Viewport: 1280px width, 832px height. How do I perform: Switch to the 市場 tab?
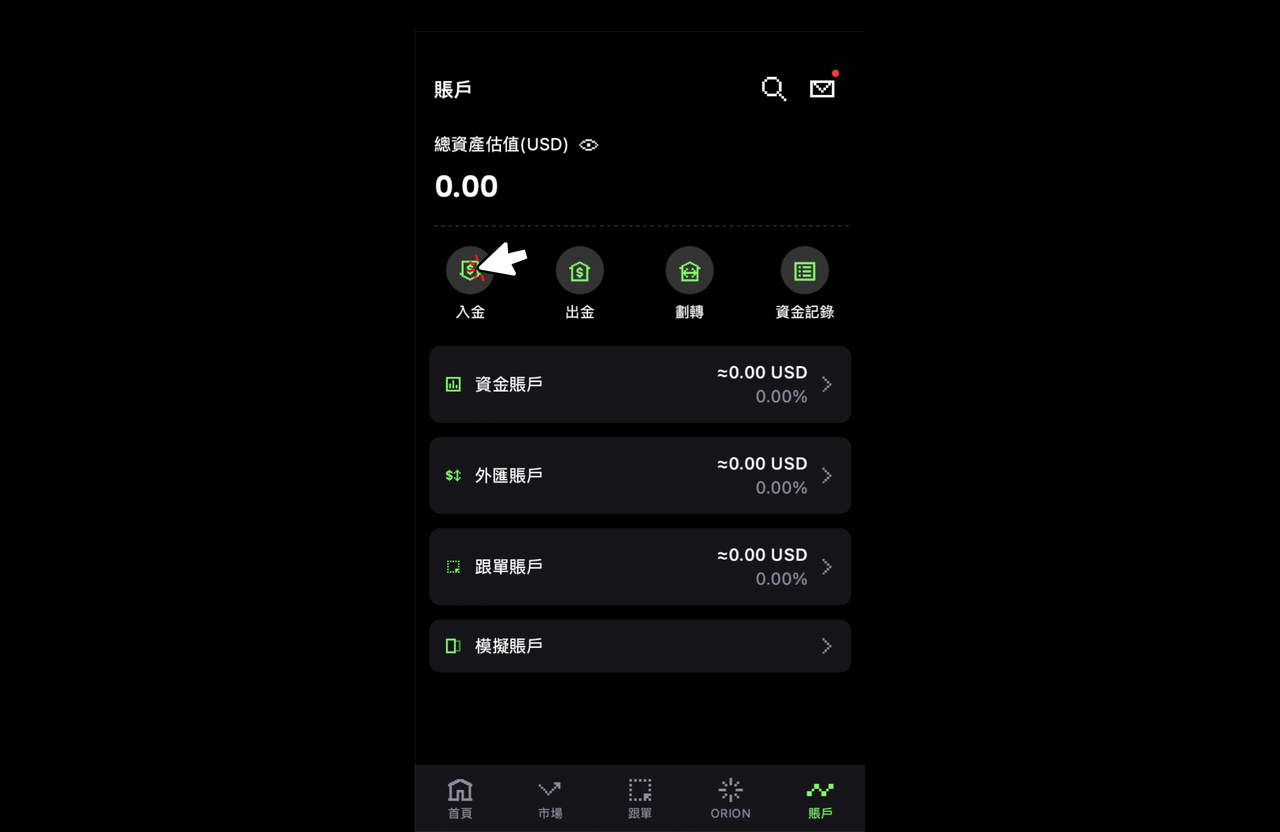tap(550, 798)
